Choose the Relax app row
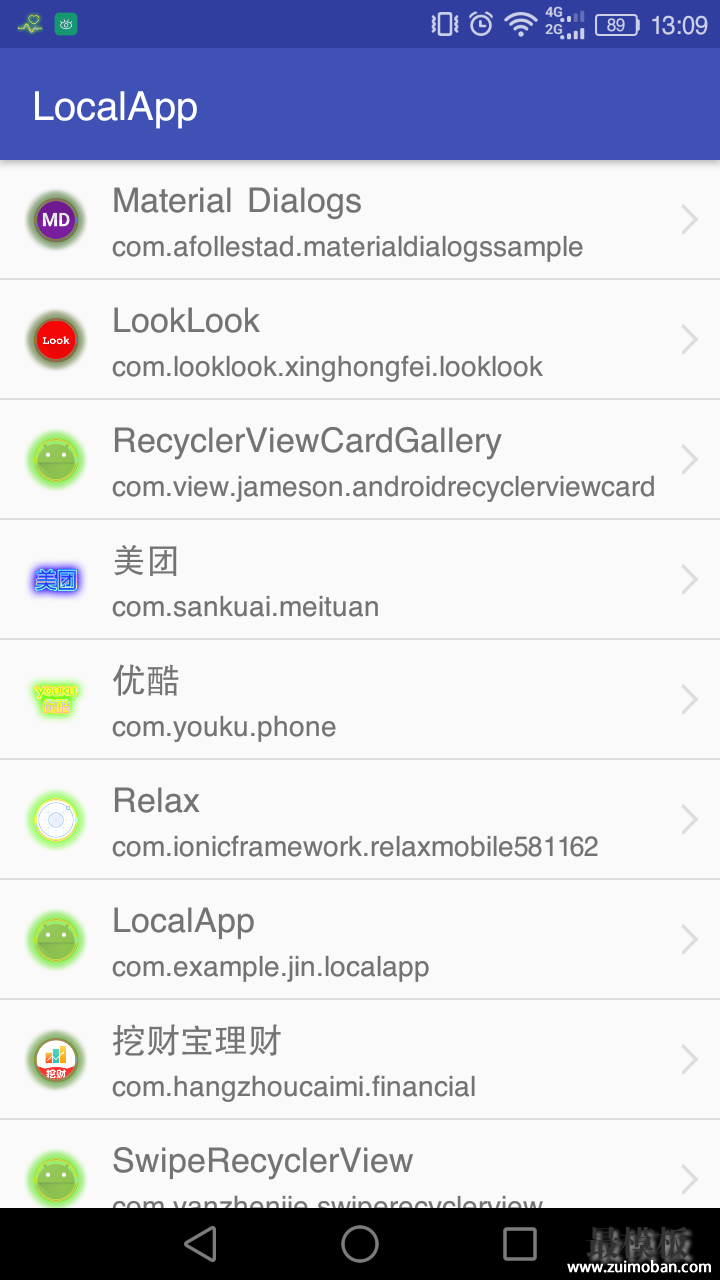Image resolution: width=720 pixels, height=1280 pixels. click(360, 820)
